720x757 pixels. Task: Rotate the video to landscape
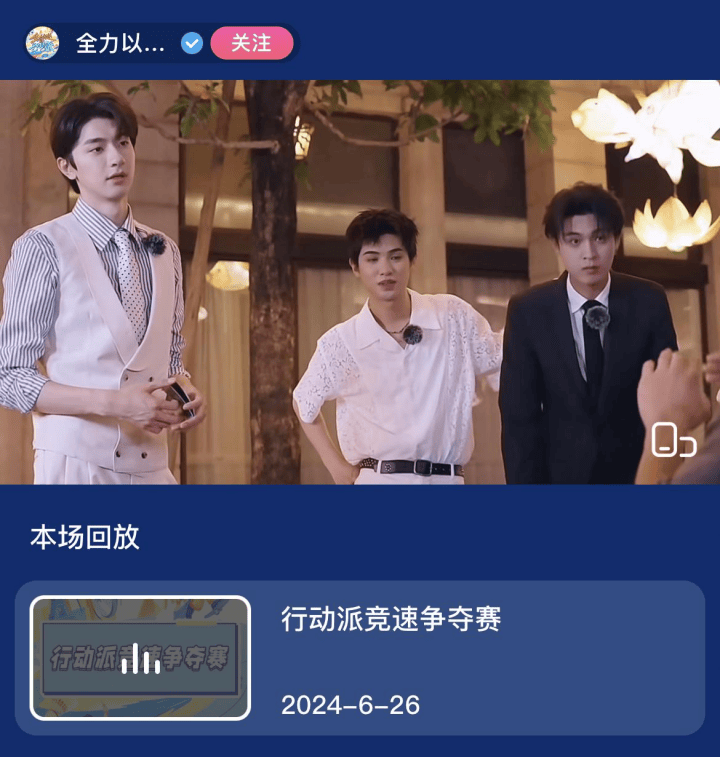coord(673,440)
